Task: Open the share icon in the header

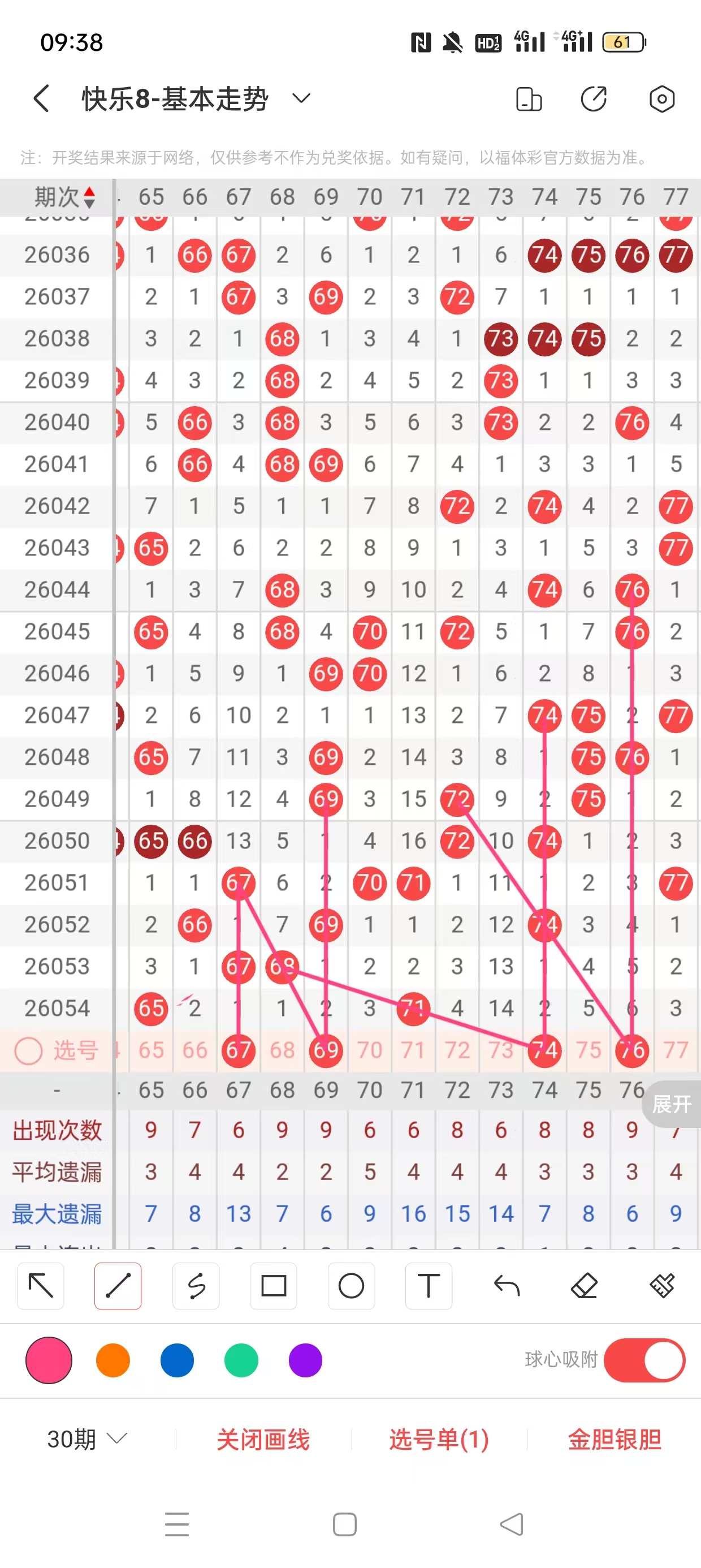Action: 593,98
